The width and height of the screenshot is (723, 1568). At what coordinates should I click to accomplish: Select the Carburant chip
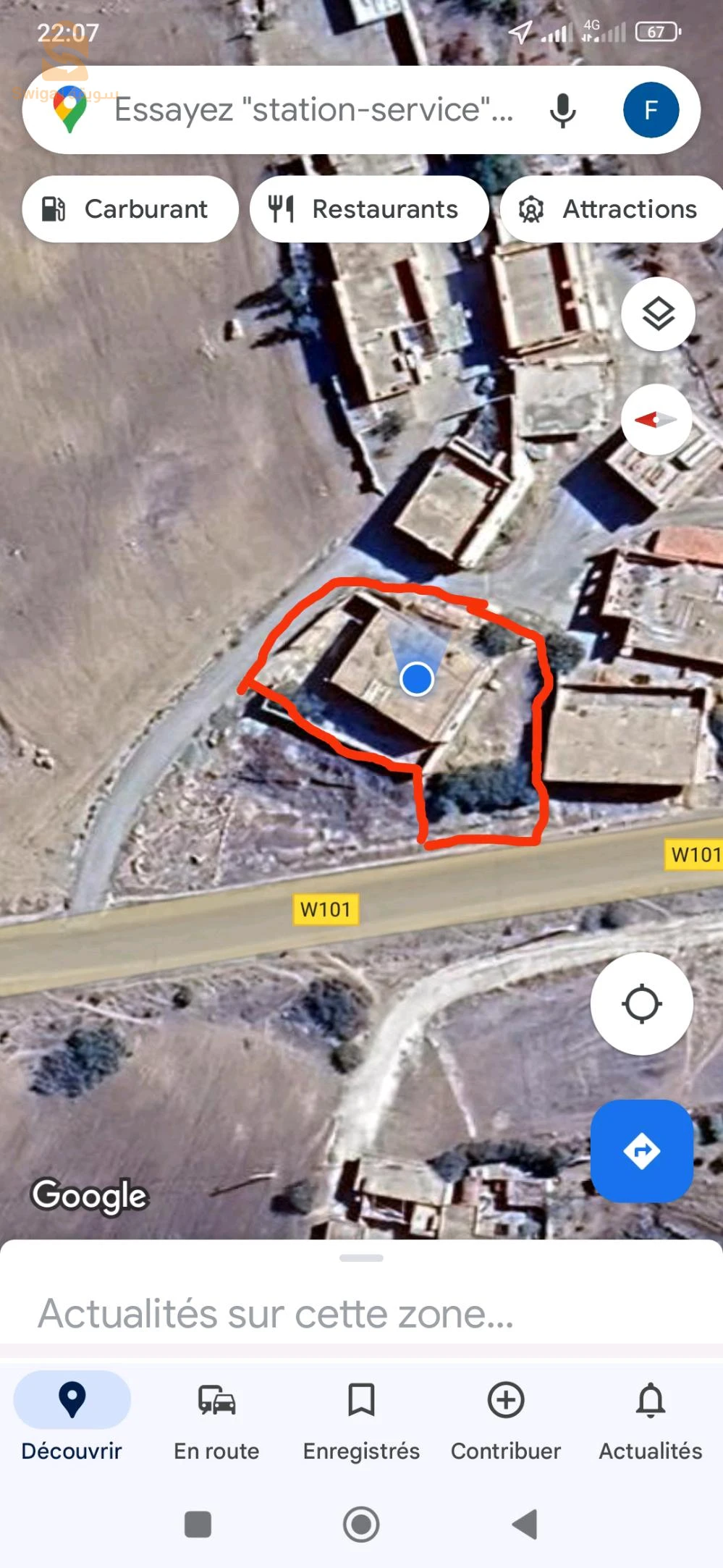[130, 209]
